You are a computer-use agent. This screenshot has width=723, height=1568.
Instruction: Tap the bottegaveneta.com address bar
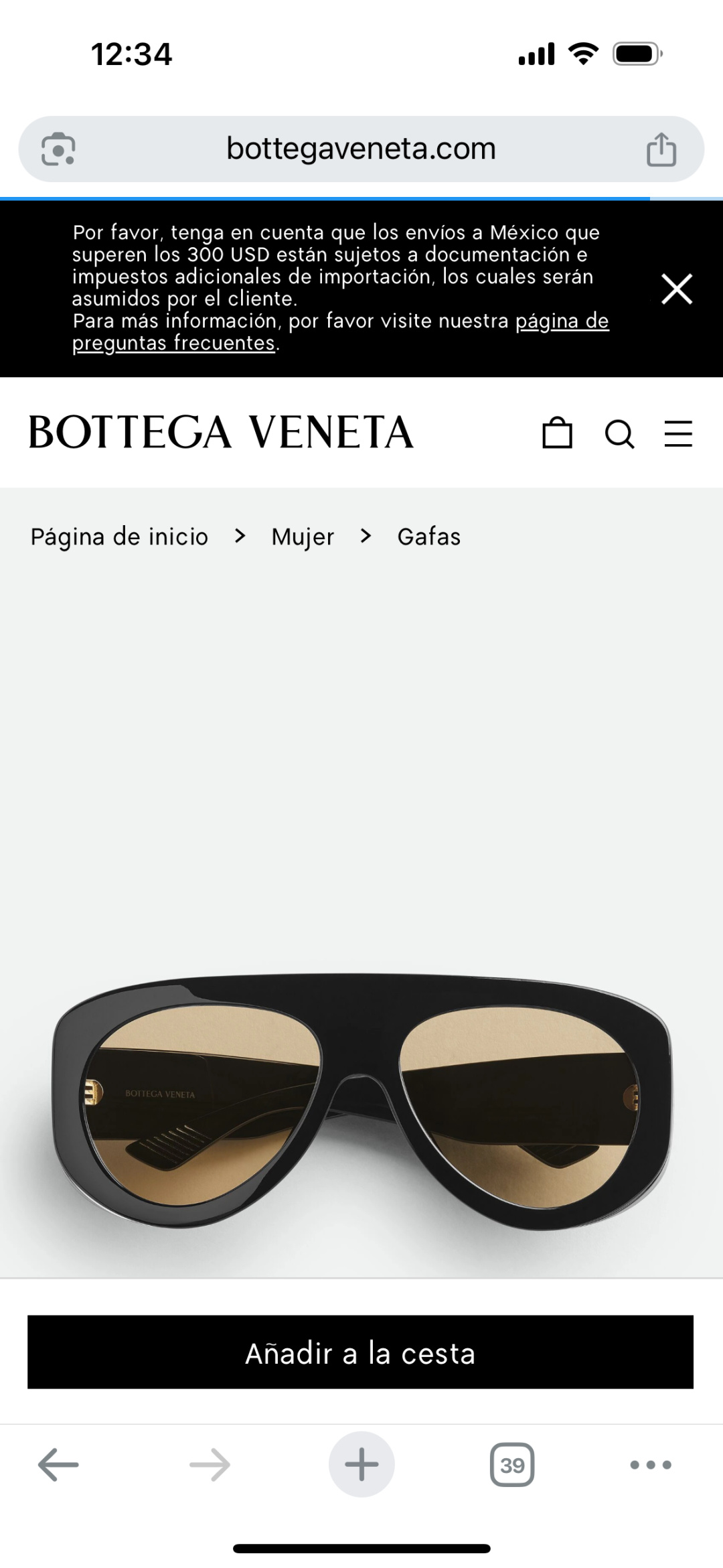(x=361, y=149)
